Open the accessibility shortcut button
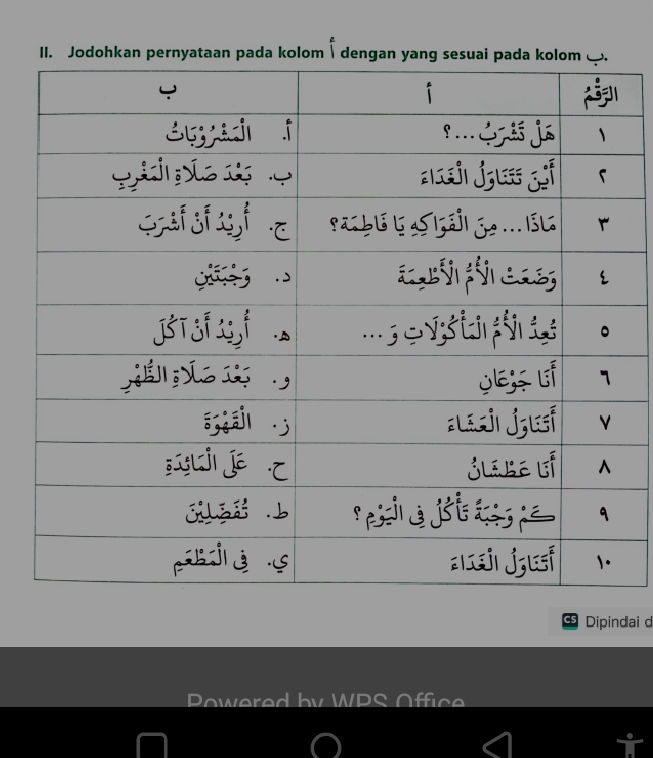 pos(629,745)
